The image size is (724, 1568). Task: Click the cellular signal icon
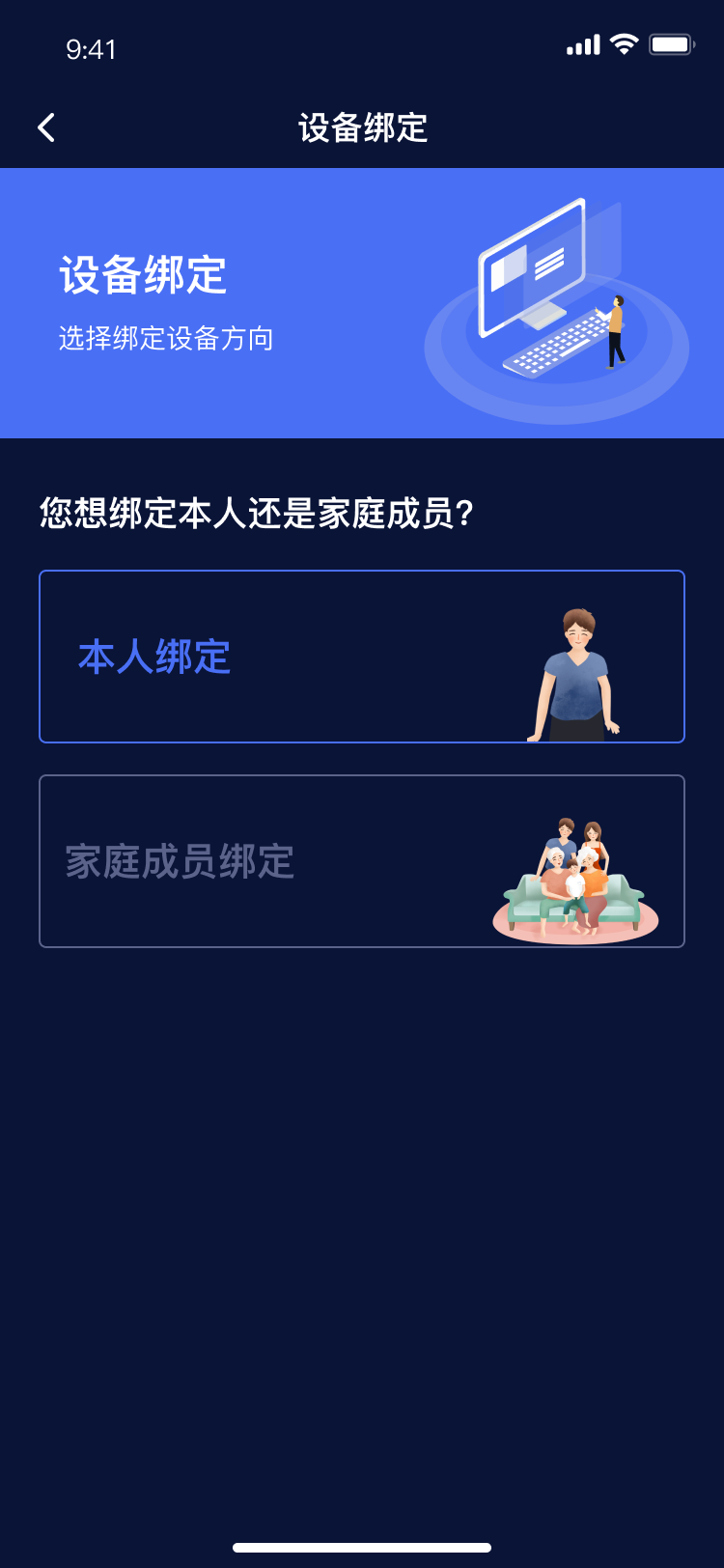click(580, 43)
